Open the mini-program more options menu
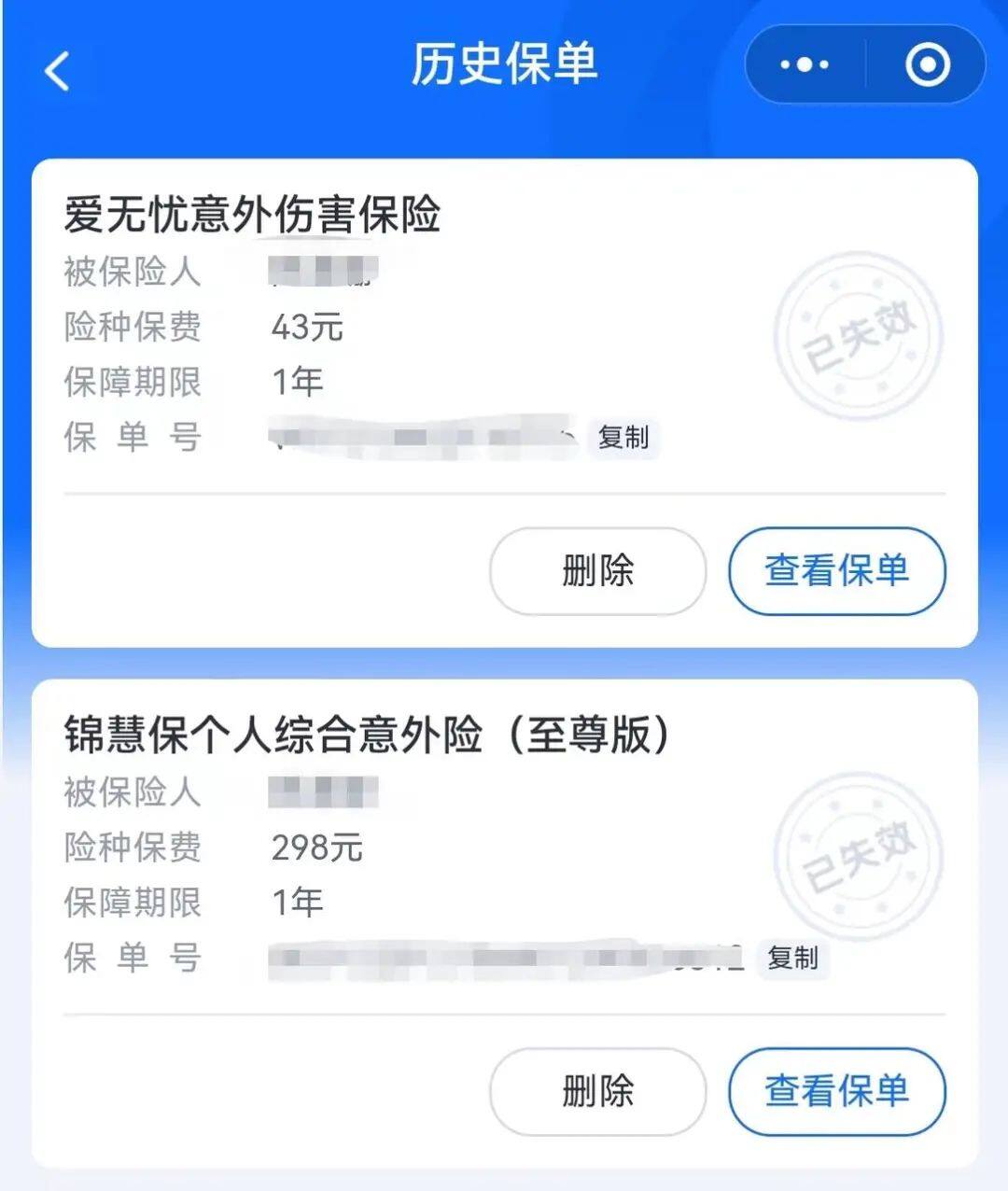This screenshot has width=1008, height=1191. point(805,65)
